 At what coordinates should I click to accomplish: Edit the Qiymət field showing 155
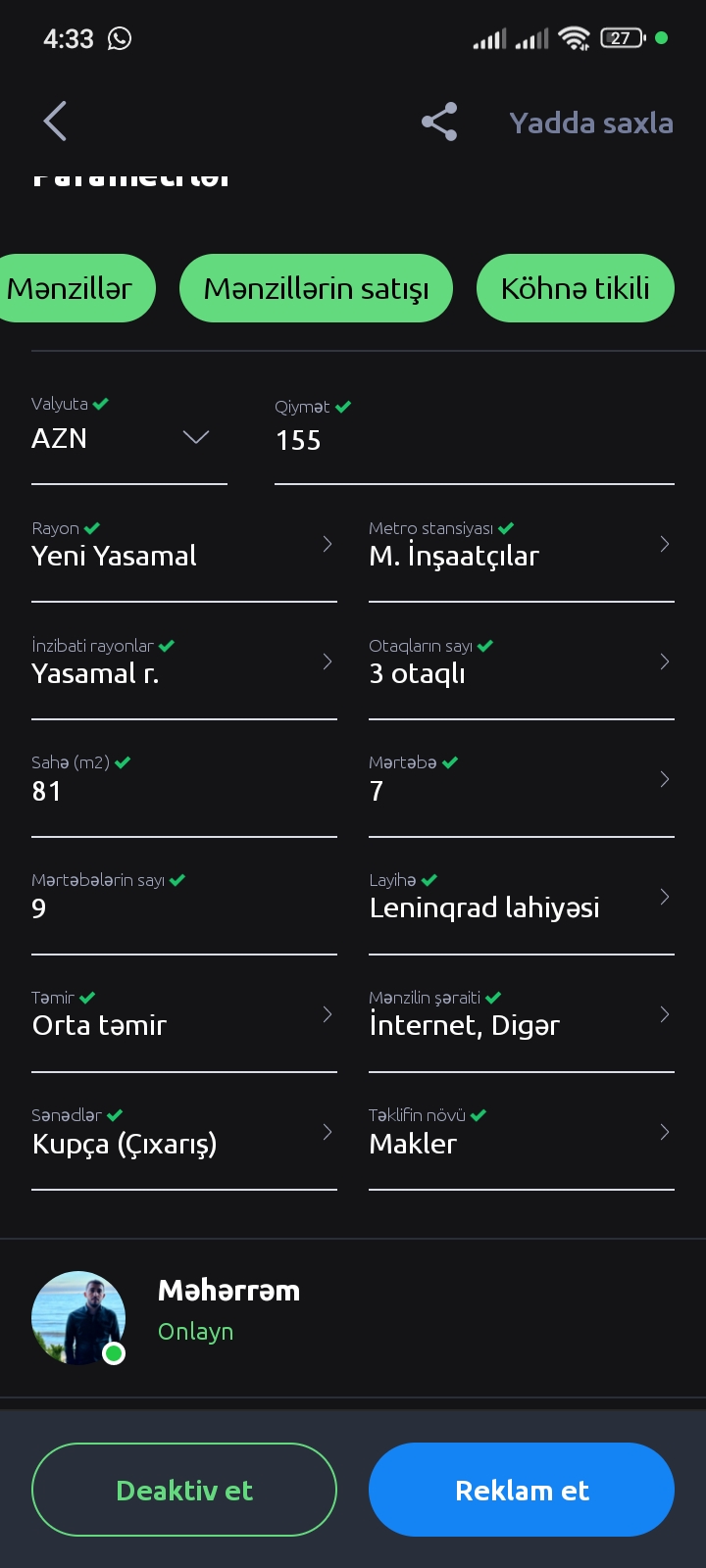475,439
